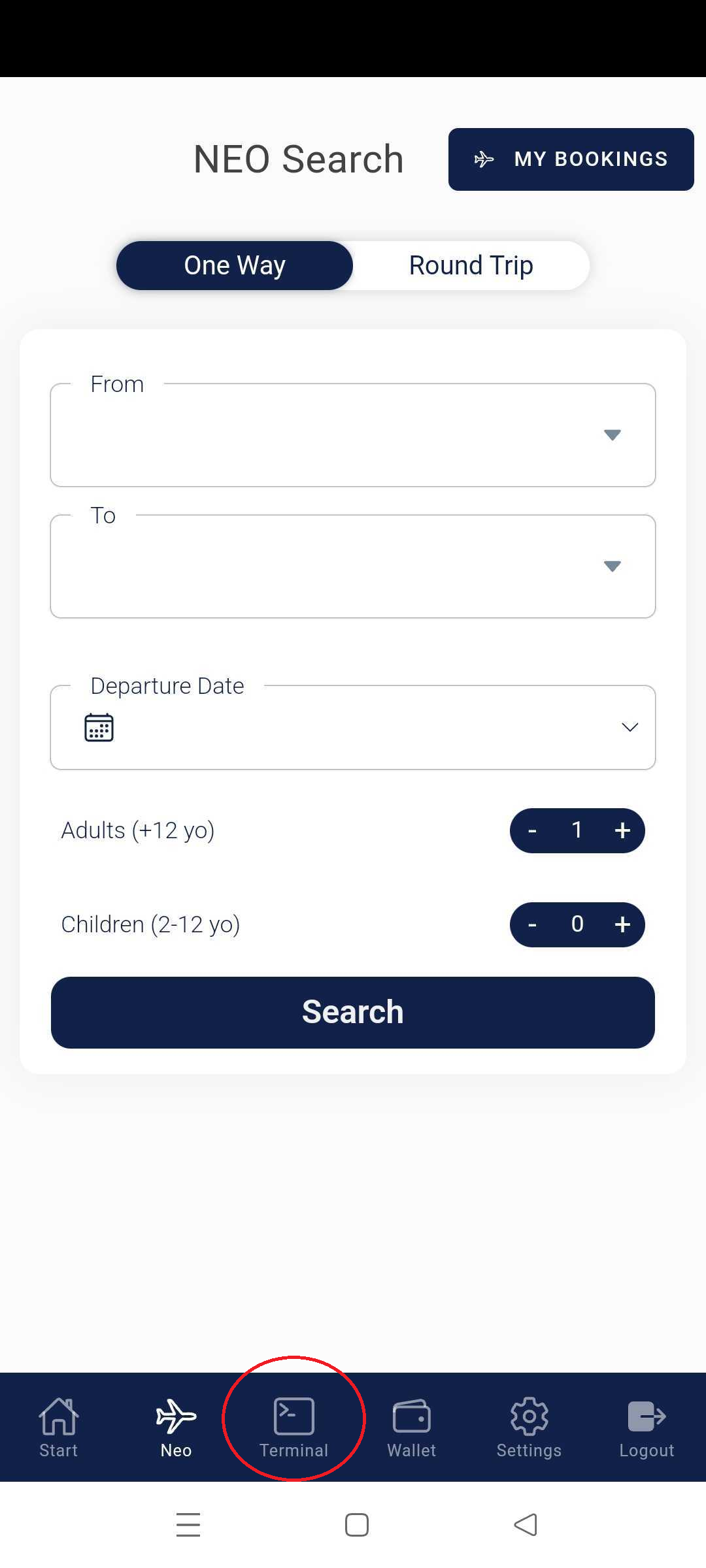Tap the Android back navigation button
The image size is (706, 1568).
pos(525,1524)
